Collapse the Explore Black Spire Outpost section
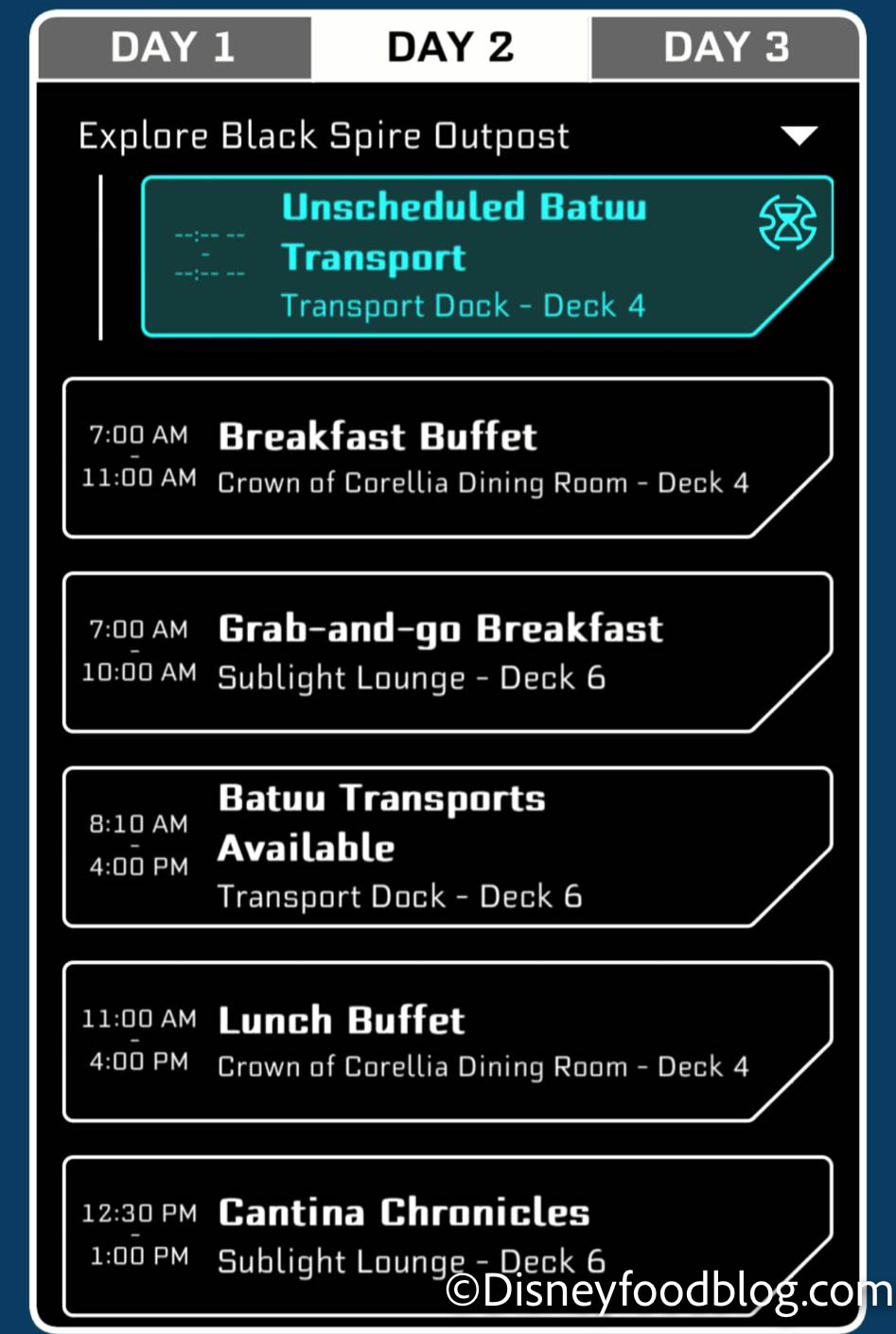This screenshot has height=1334, width=896. point(799,136)
